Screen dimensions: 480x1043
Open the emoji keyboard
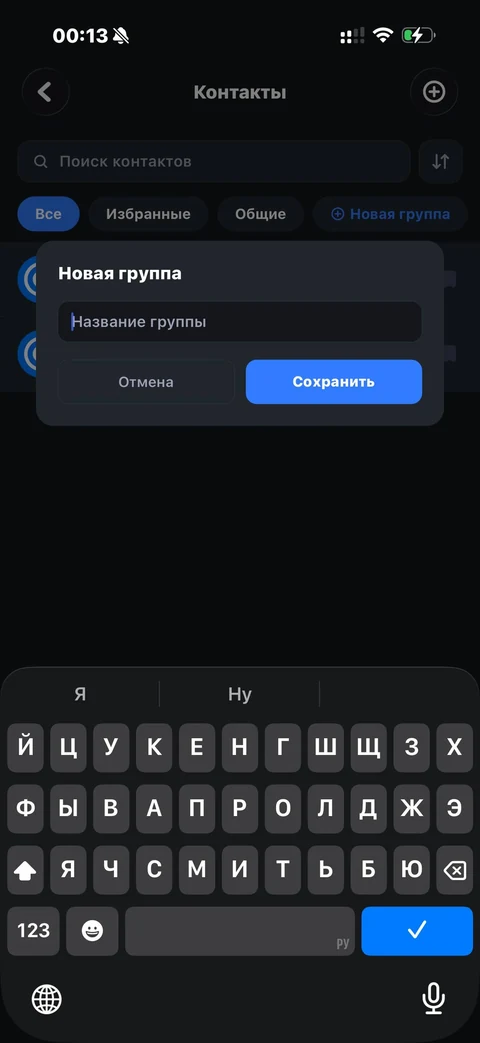click(92, 931)
